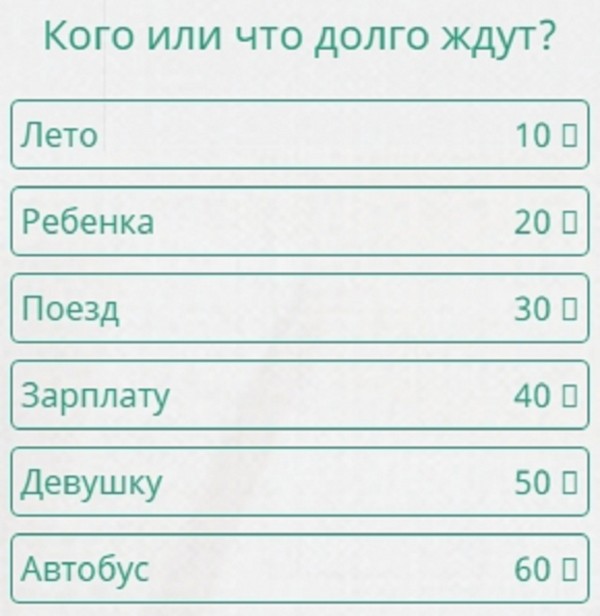The height and width of the screenshot is (616, 600).
Task: Tap the Поезд answer
Action: tap(300, 309)
